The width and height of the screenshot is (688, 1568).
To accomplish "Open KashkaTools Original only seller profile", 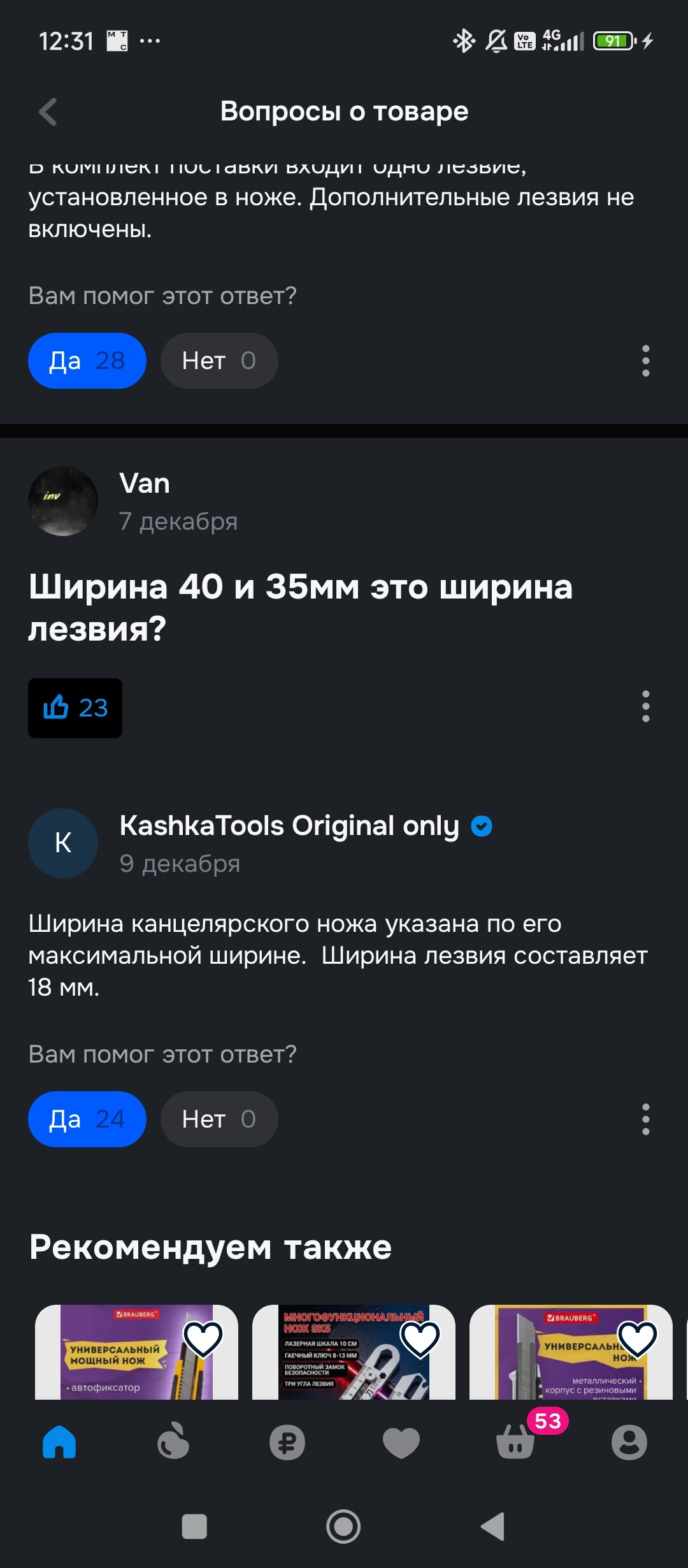I will (x=289, y=826).
